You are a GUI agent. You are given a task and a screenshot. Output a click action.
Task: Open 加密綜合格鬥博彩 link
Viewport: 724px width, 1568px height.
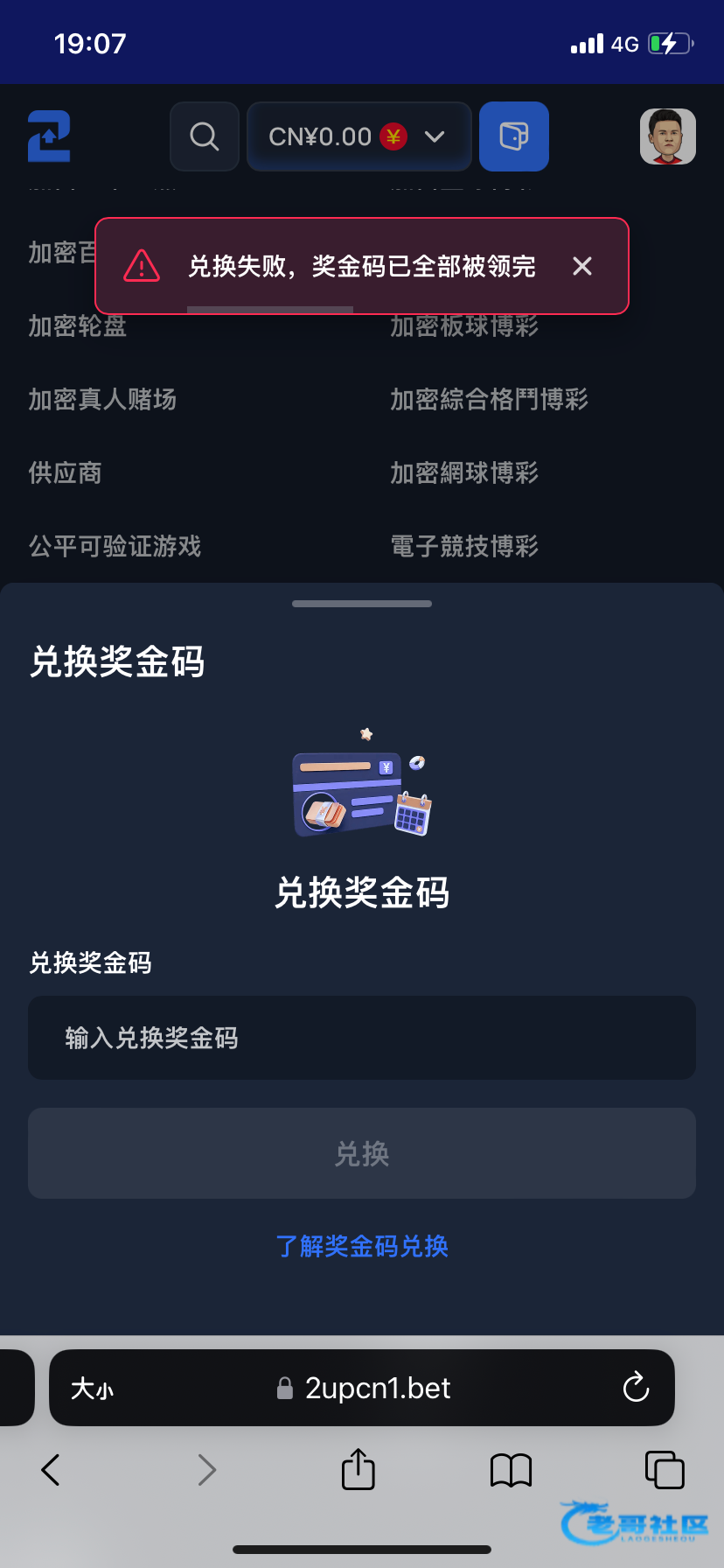pyautogui.click(x=489, y=399)
